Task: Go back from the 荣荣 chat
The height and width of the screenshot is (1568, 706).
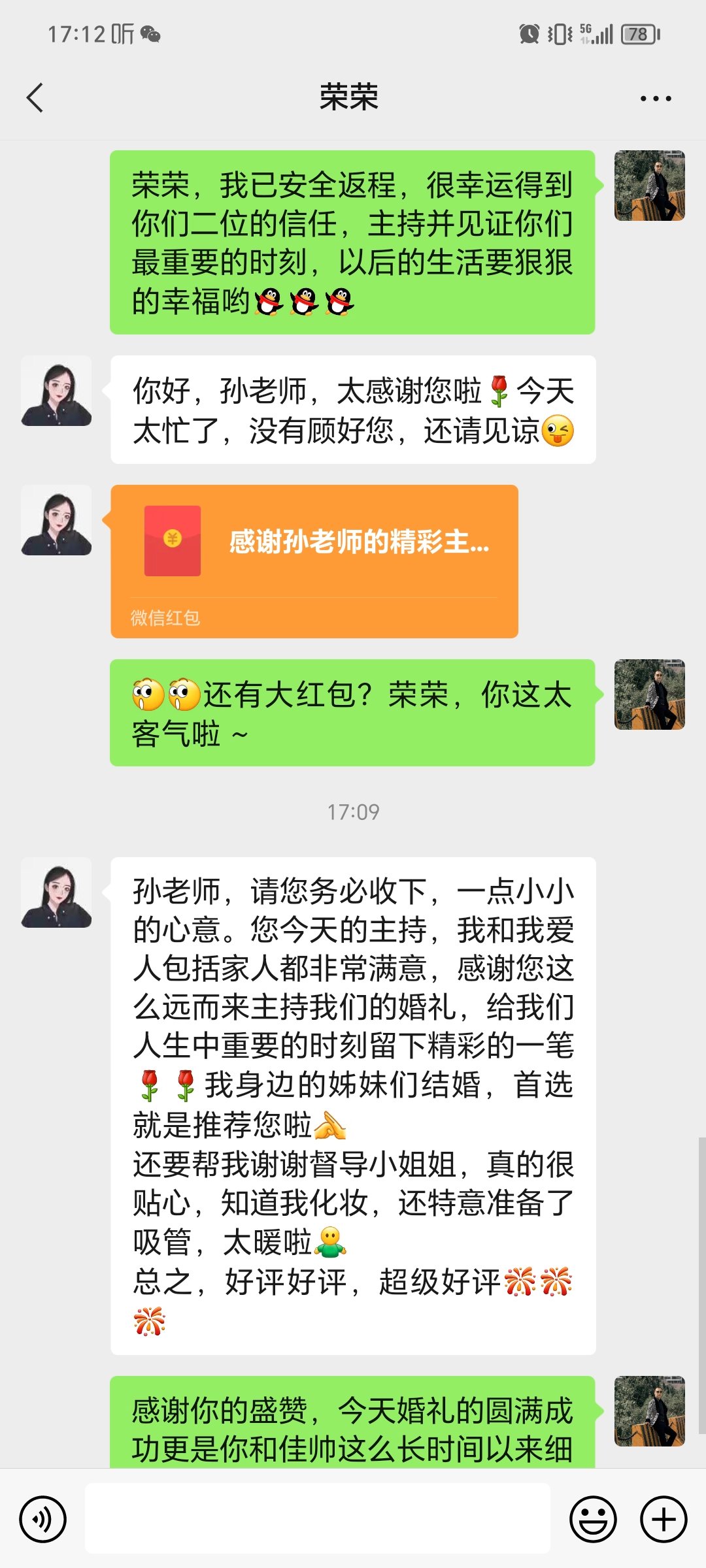Action: 35,98
